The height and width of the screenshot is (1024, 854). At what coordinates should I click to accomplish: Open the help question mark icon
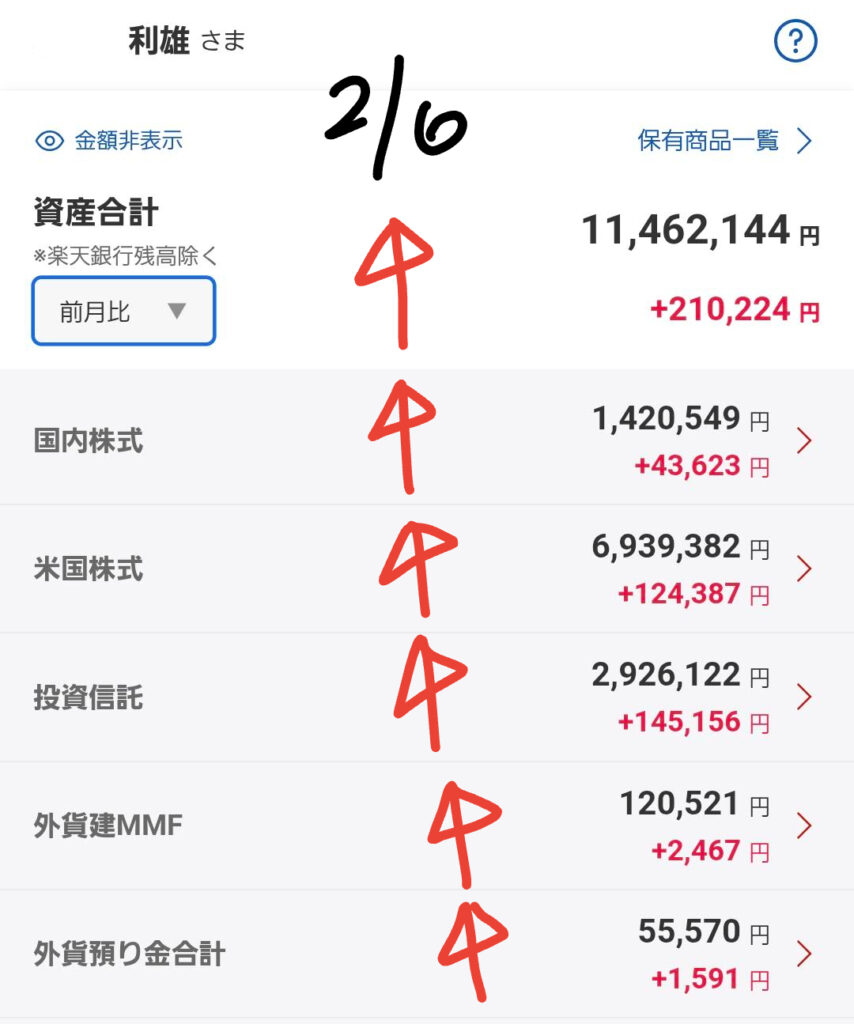coord(796,42)
